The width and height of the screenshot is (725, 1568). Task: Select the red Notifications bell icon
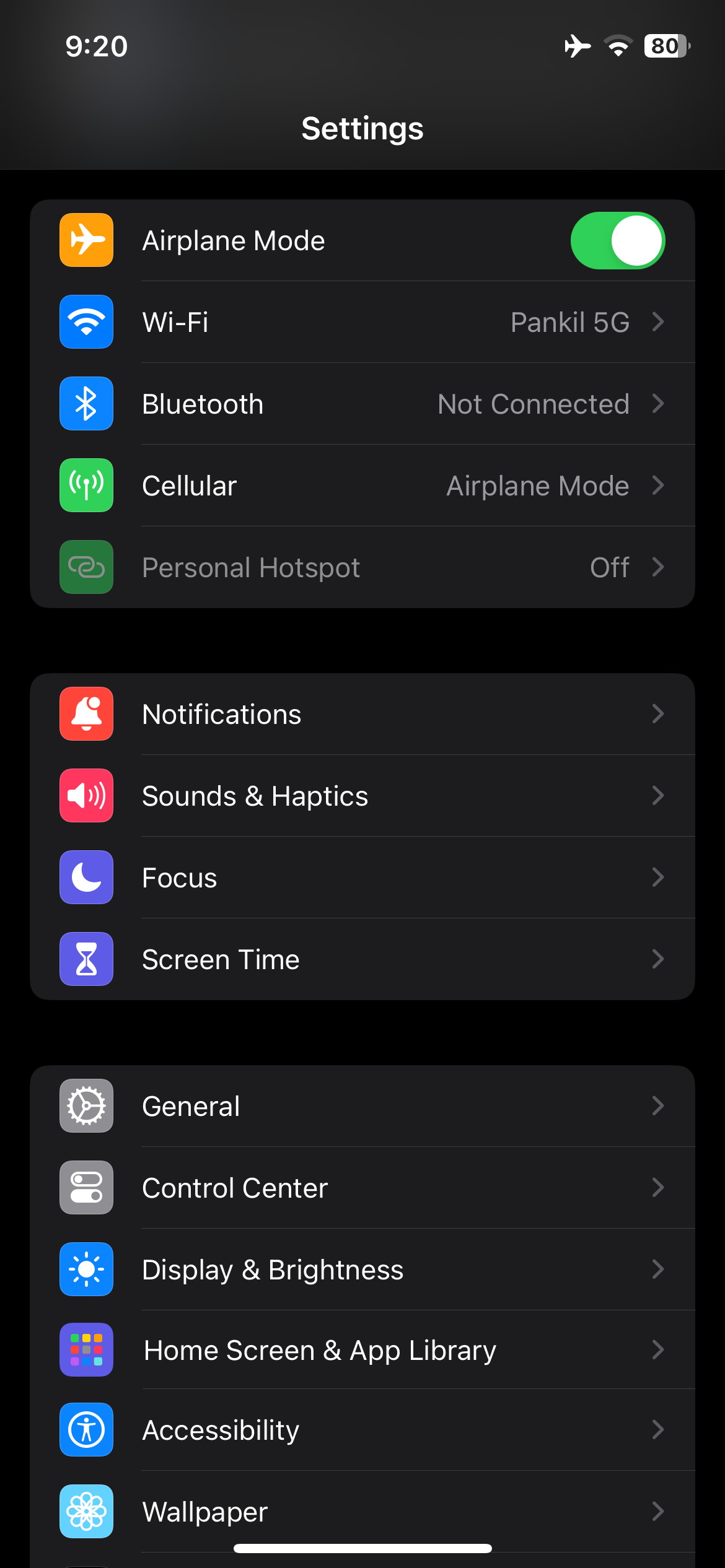(x=86, y=713)
